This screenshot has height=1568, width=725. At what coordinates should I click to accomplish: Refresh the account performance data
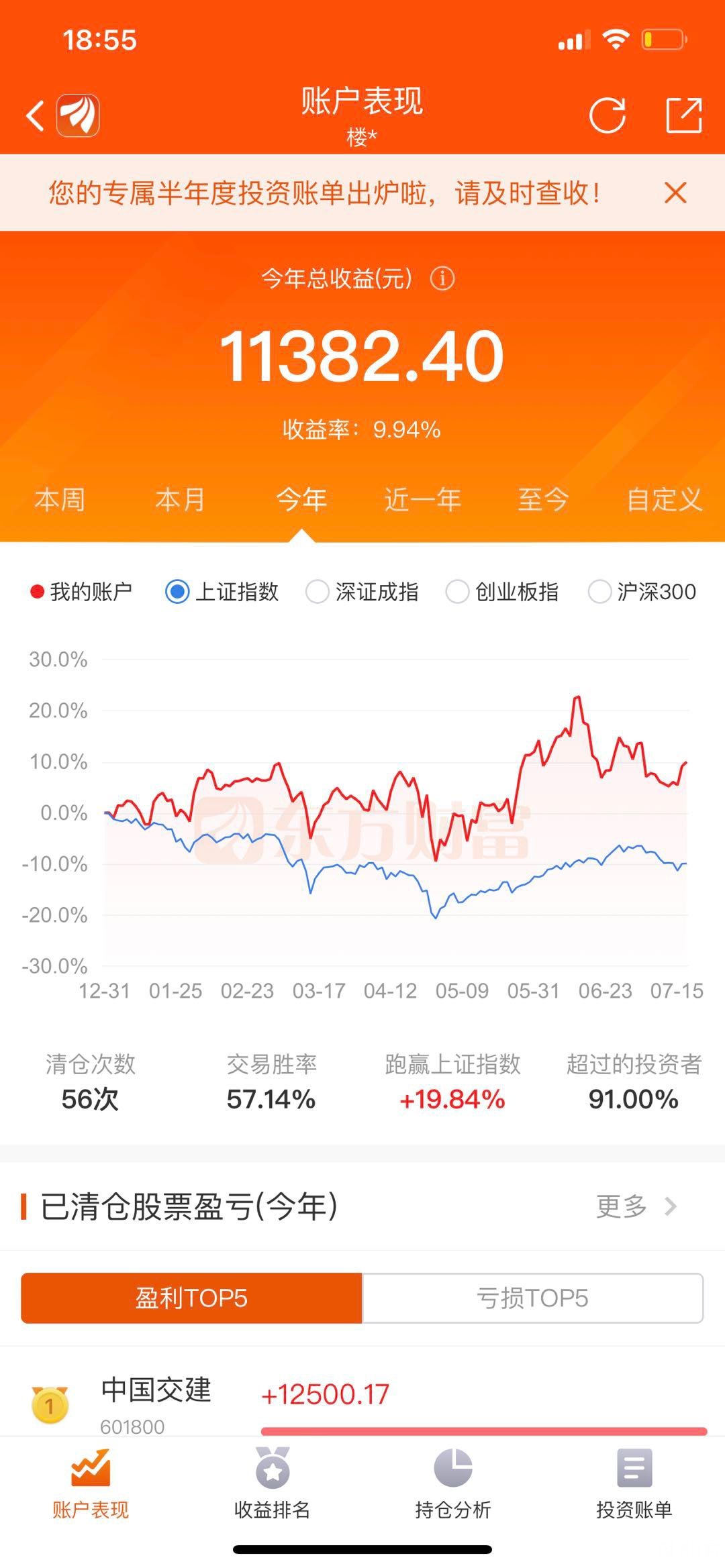coord(608,115)
